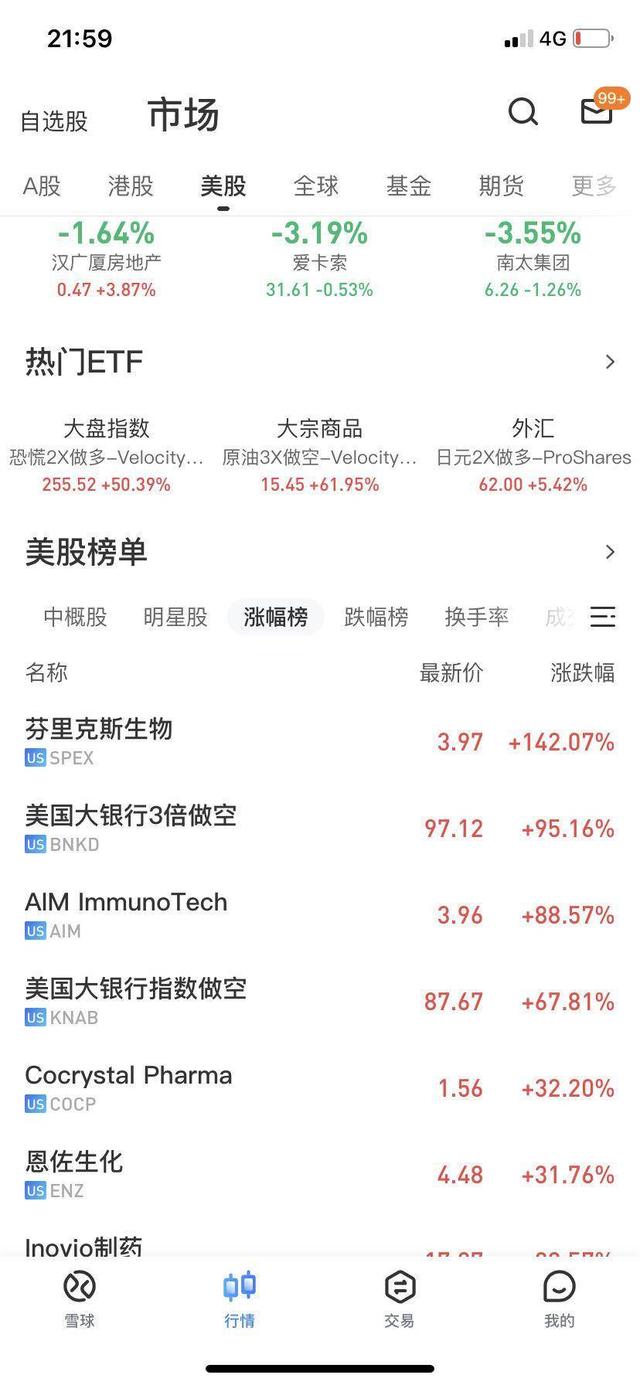
Task: Open stock AIM ImmunoTech
Action: [320, 915]
